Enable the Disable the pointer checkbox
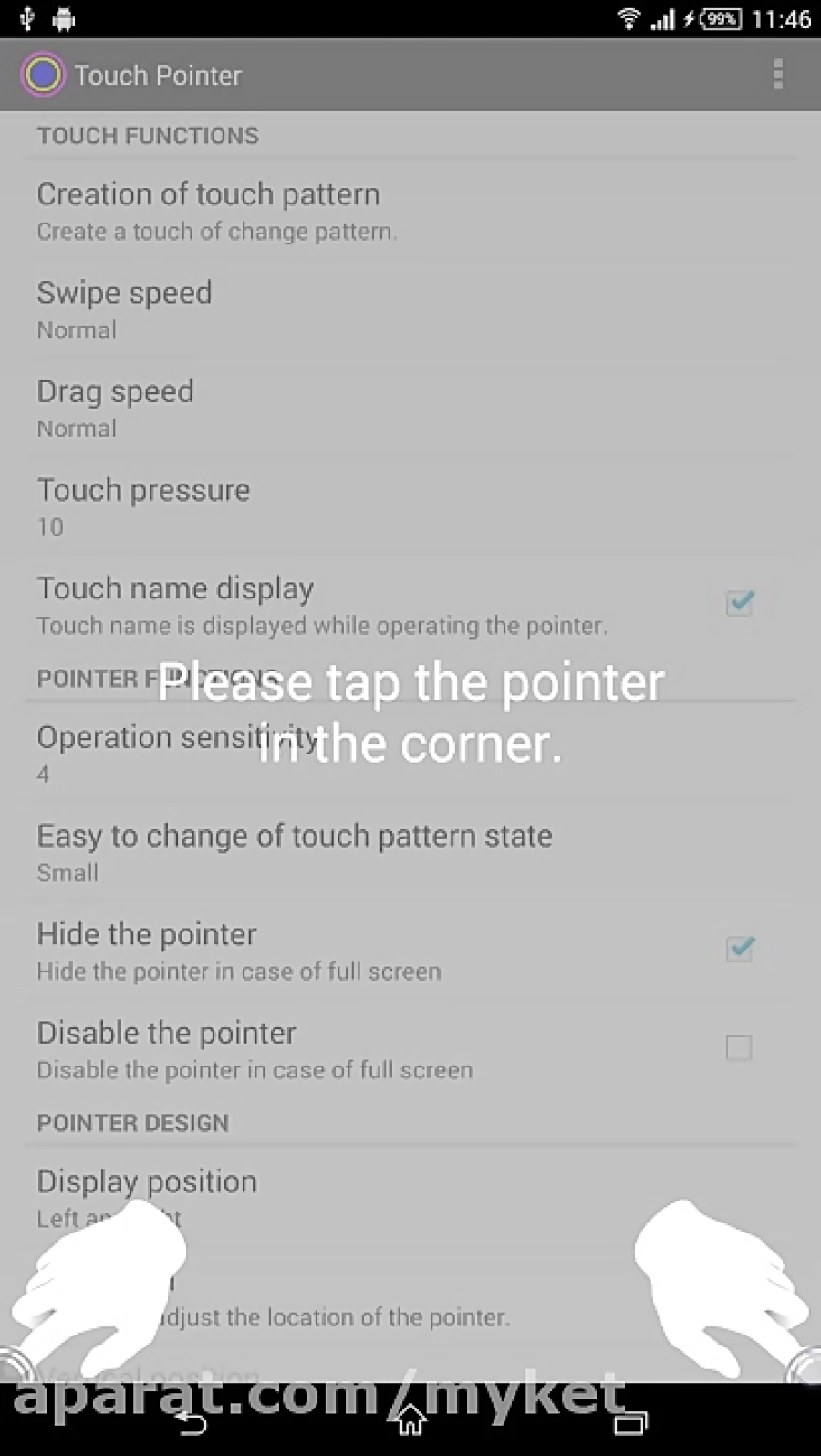This screenshot has height=1456, width=821. (739, 1048)
